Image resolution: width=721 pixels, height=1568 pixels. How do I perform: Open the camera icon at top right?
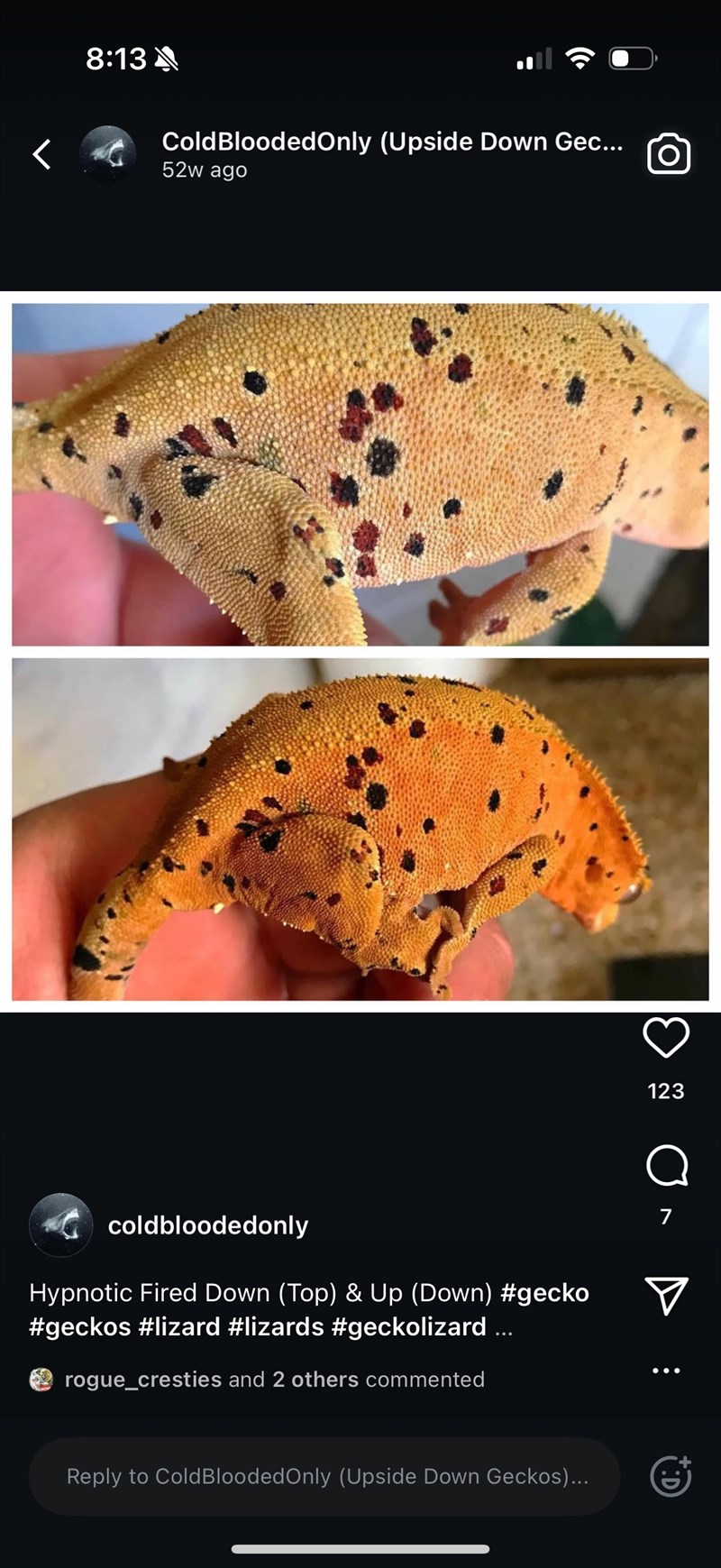tap(669, 154)
